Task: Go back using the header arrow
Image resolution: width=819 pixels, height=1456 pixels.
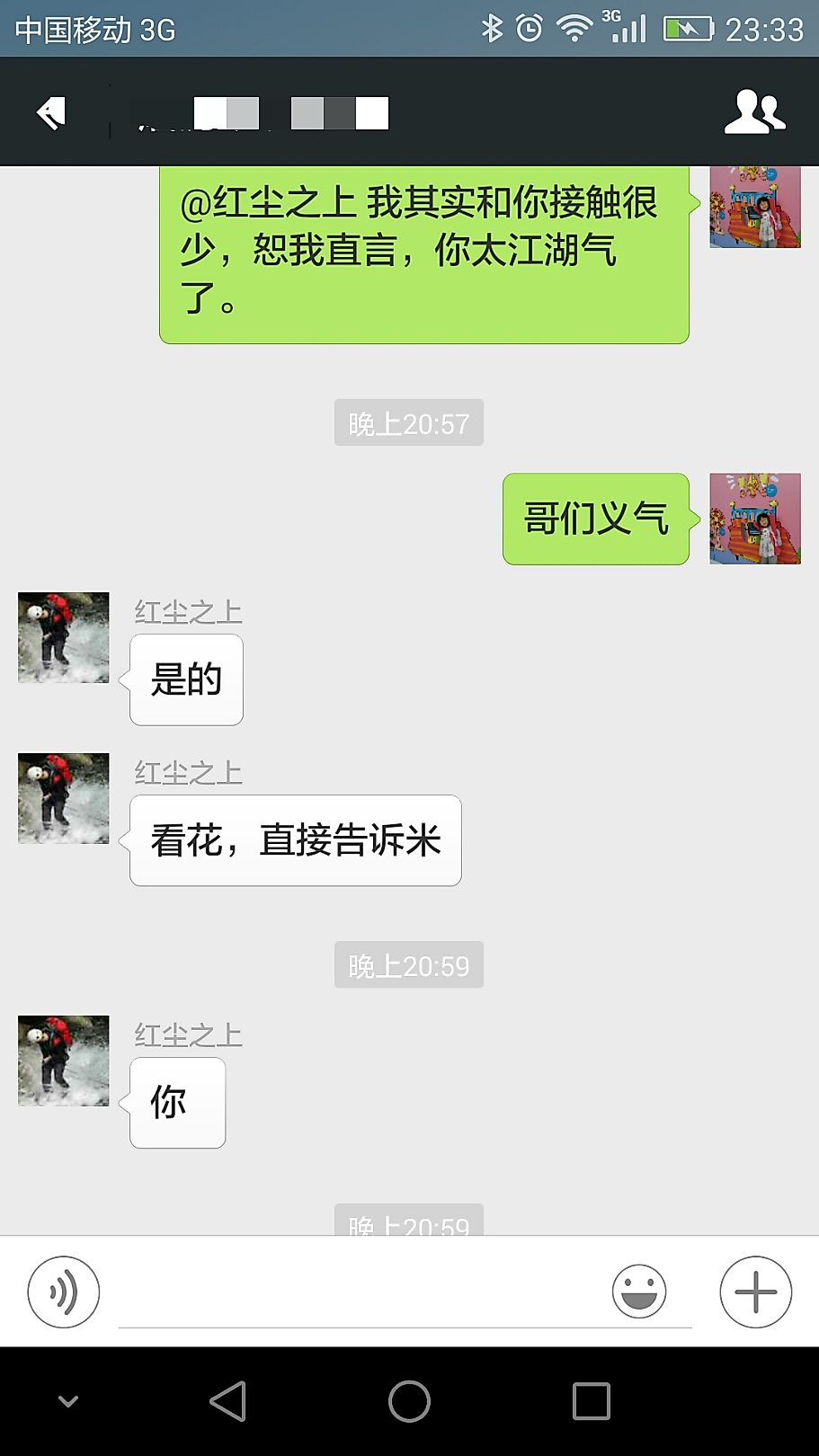Action: tap(51, 113)
